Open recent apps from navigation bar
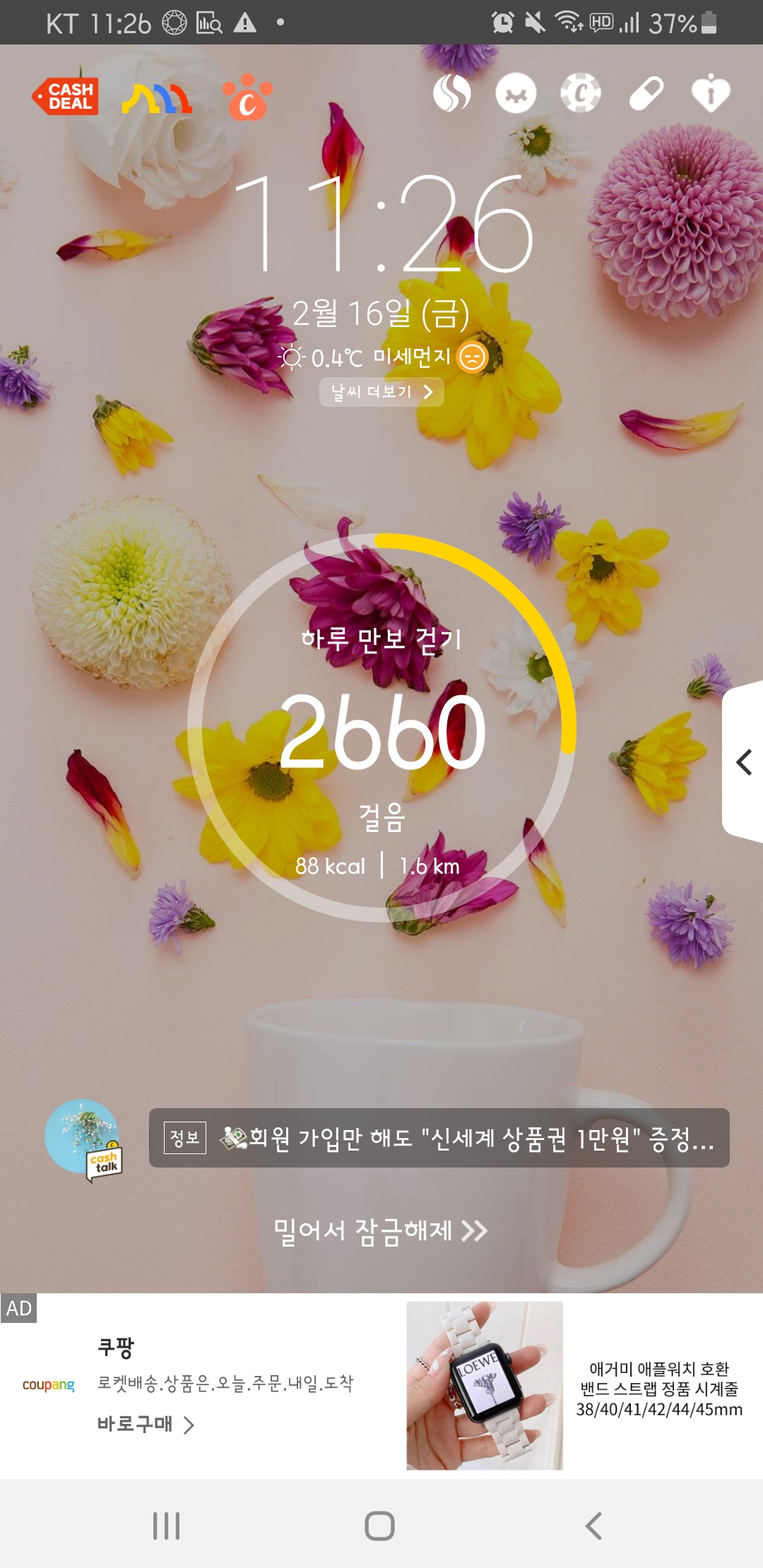The width and height of the screenshot is (763, 1568). point(167,1526)
